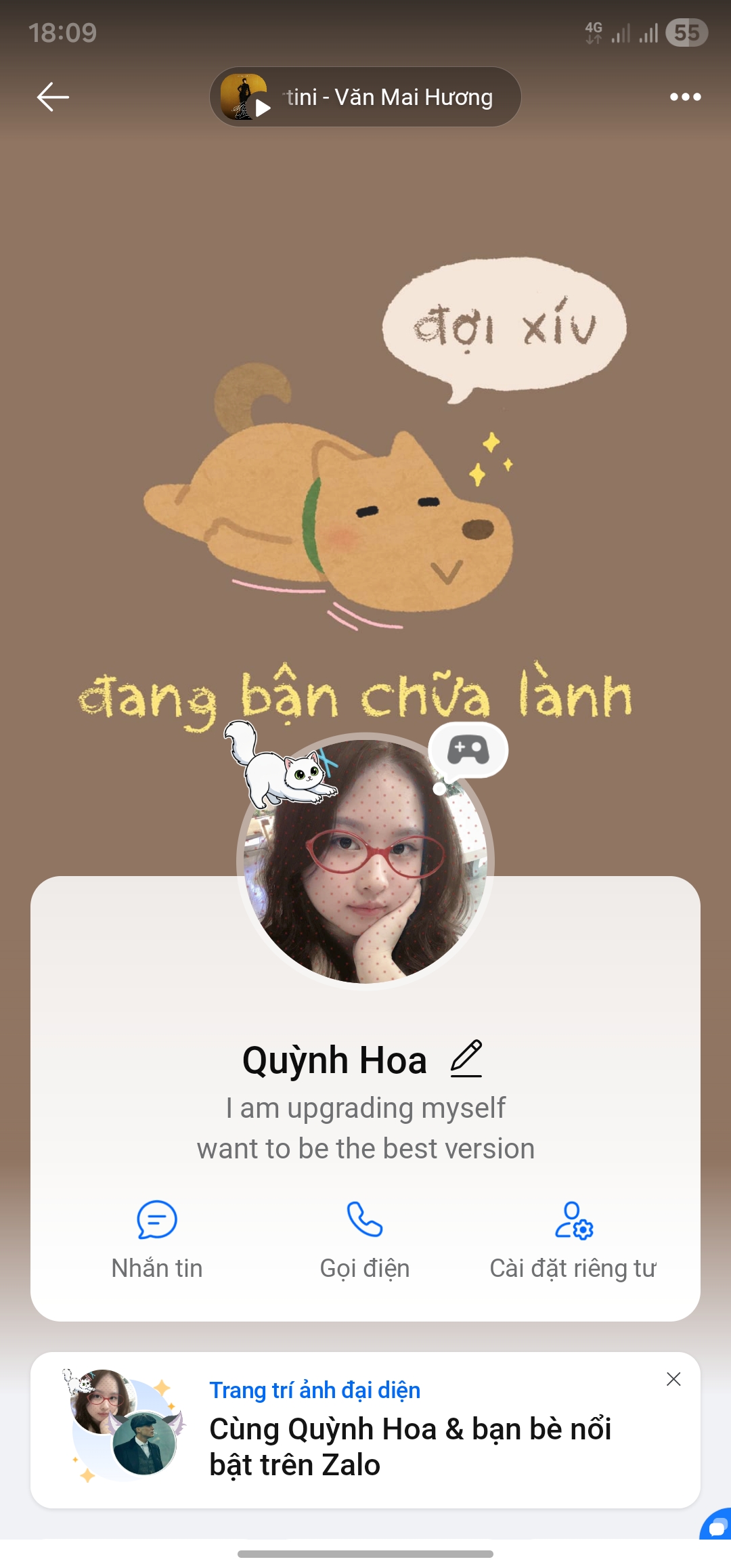The width and height of the screenshot is (731, 1568).
Task: Edit the name Quỳnh Hoa with the pencil
Action: coord(466,1059)
